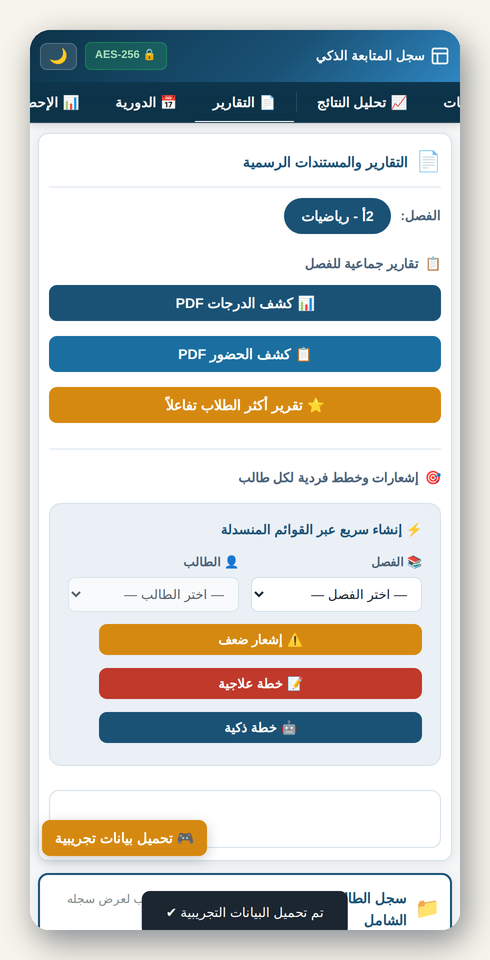Expand the اختر الفصل dropdown
The image size is (490, 960).
coord(336,594)
